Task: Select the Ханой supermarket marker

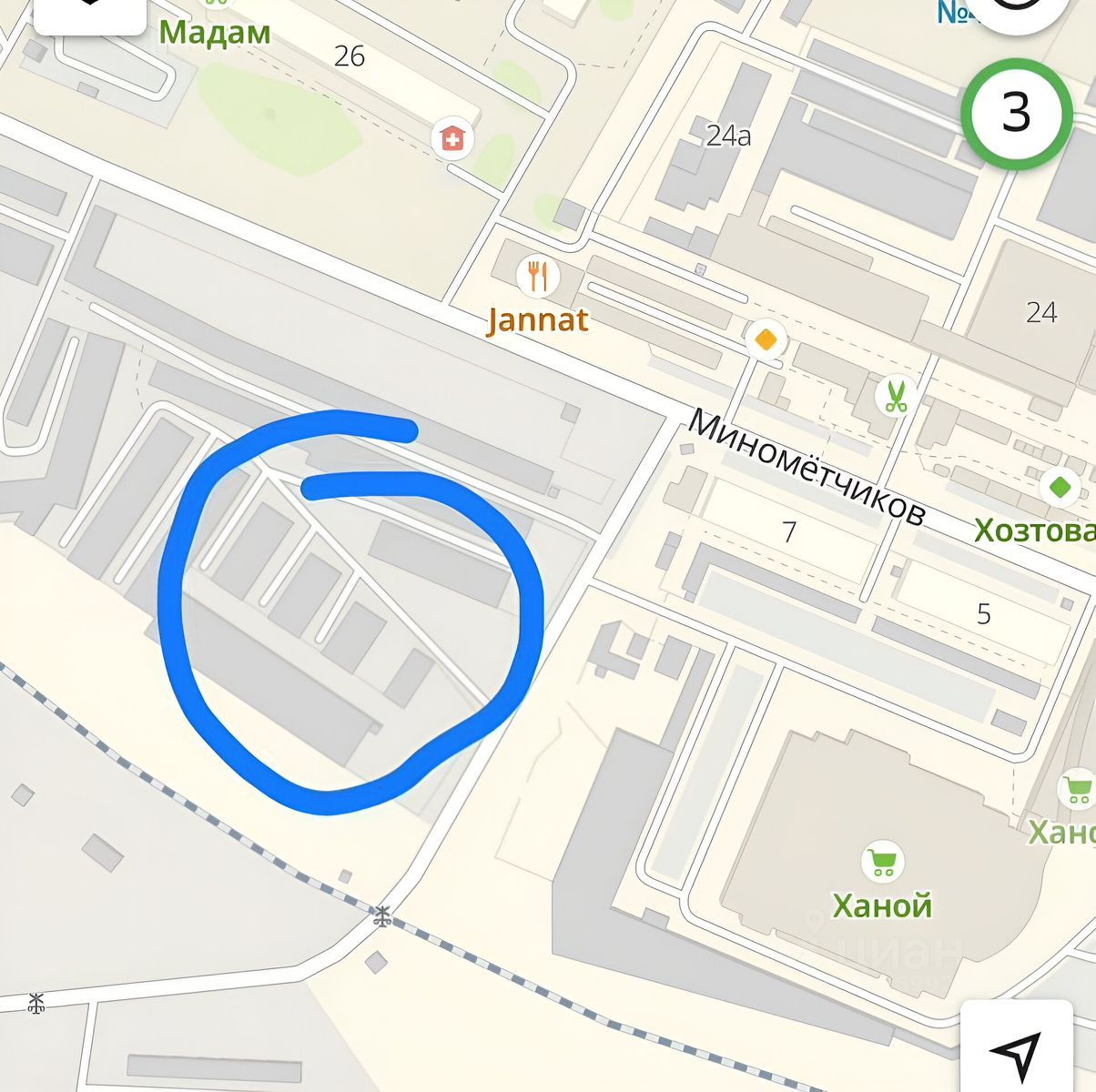Action: point(882,860)
